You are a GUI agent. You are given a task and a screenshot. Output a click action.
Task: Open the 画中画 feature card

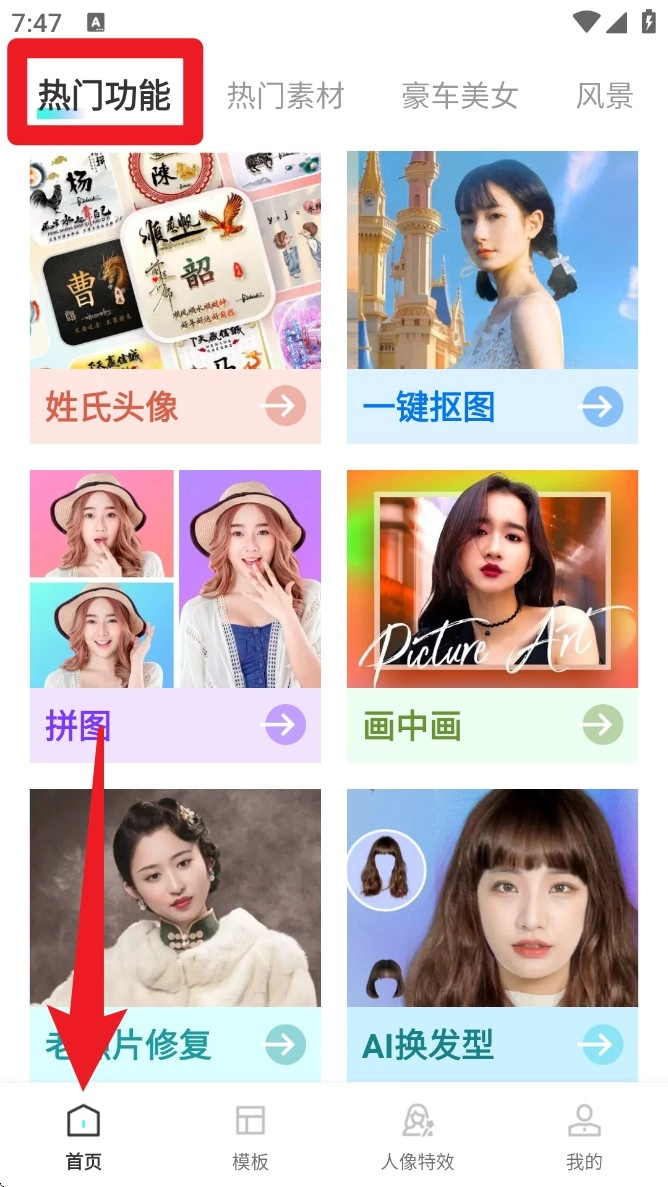click(492, 616)
